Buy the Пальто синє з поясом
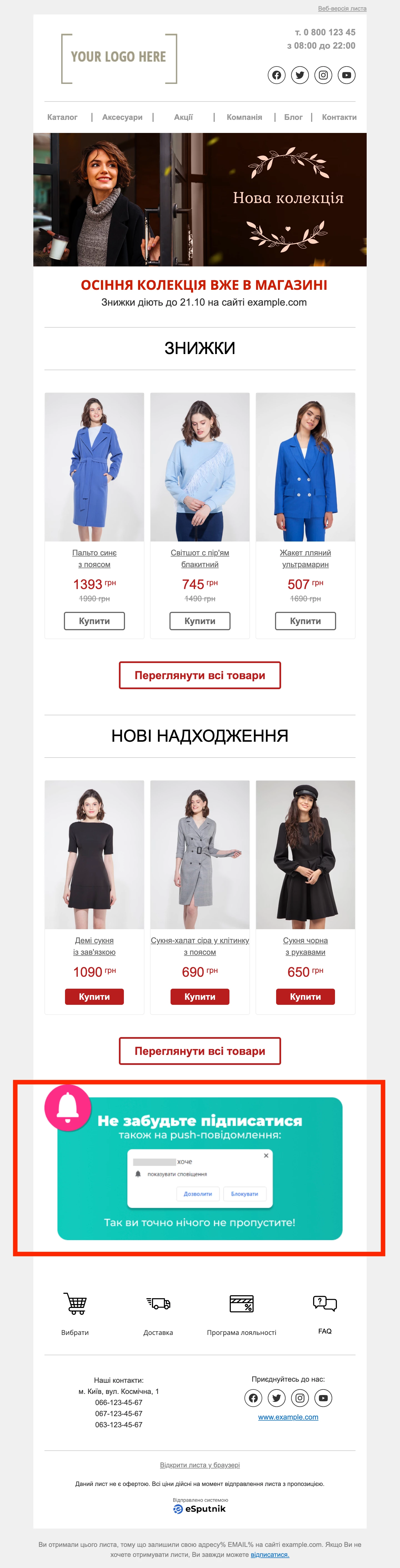The image size is (400, 1568). click(94, 621)
